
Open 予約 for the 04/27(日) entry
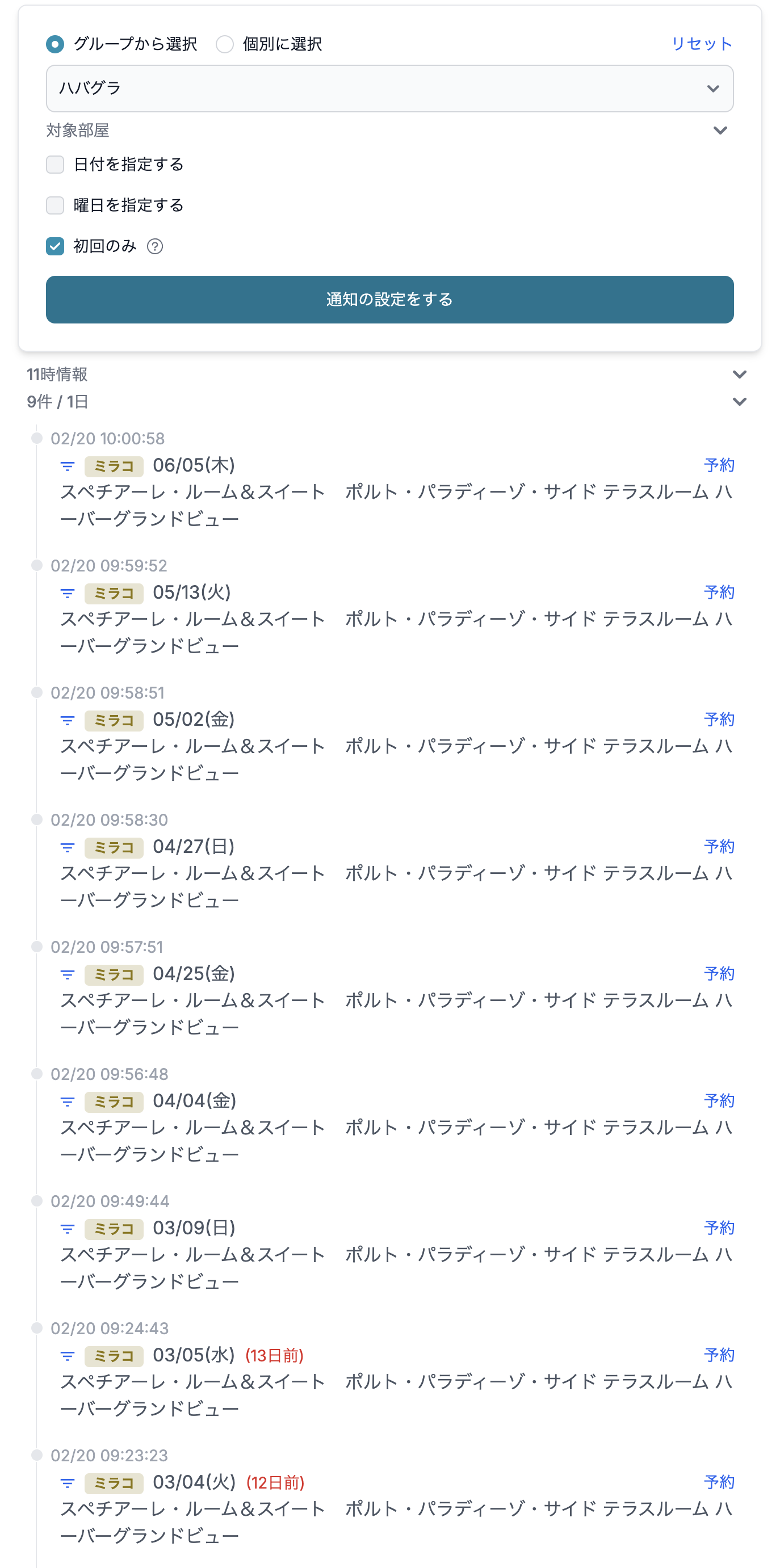point(719,847)
